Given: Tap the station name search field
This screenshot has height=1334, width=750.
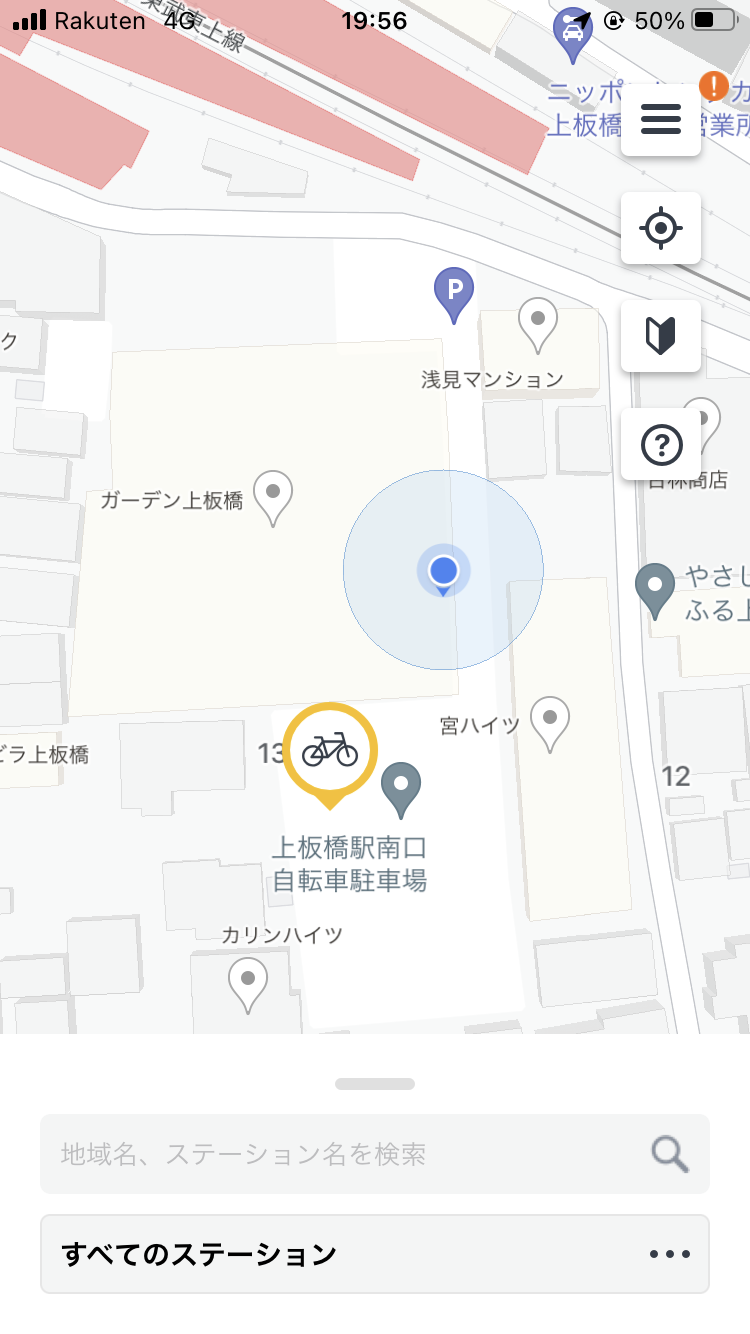Looking at the screenshot, I should (x=340, y=1154).
